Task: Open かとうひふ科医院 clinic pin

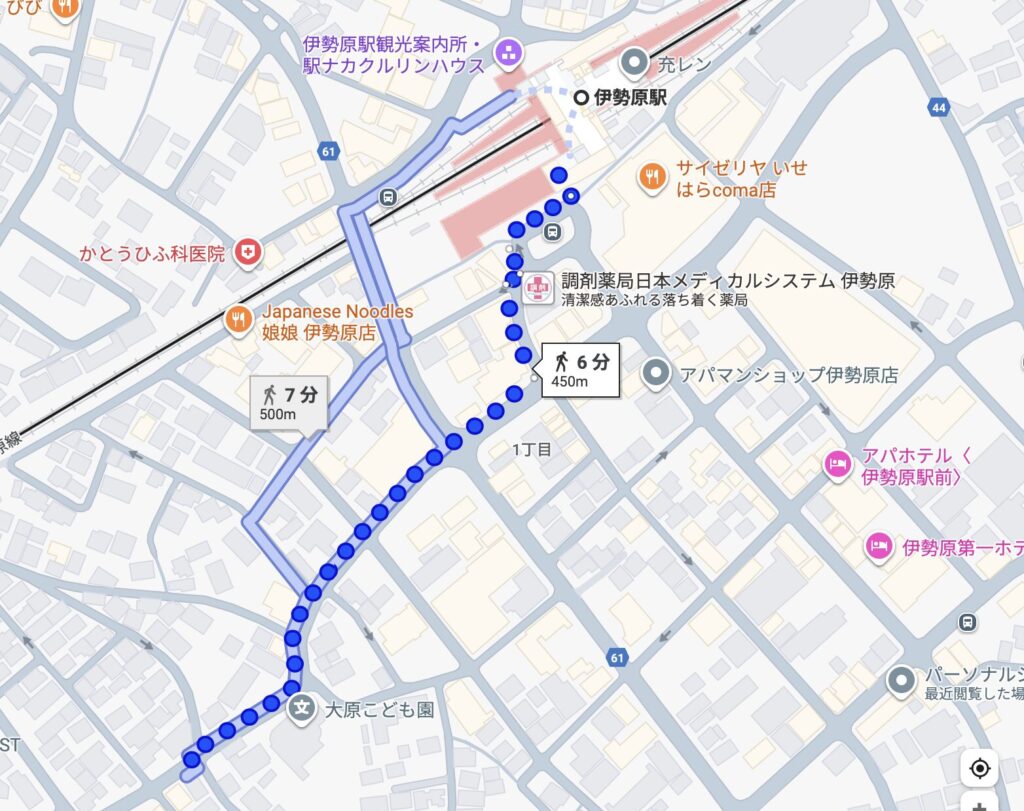Action: pos(247,253)
